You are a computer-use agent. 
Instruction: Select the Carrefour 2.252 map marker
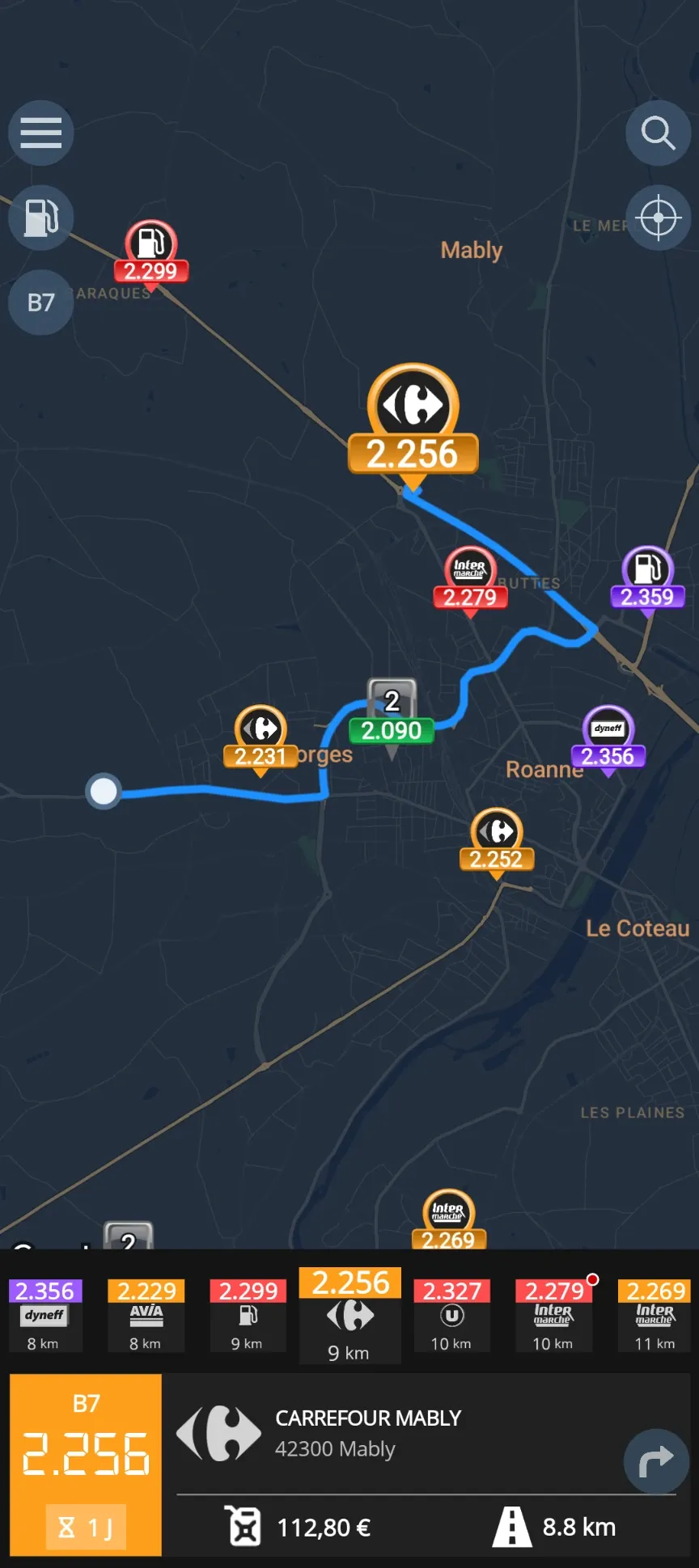(x=497, y=841)
